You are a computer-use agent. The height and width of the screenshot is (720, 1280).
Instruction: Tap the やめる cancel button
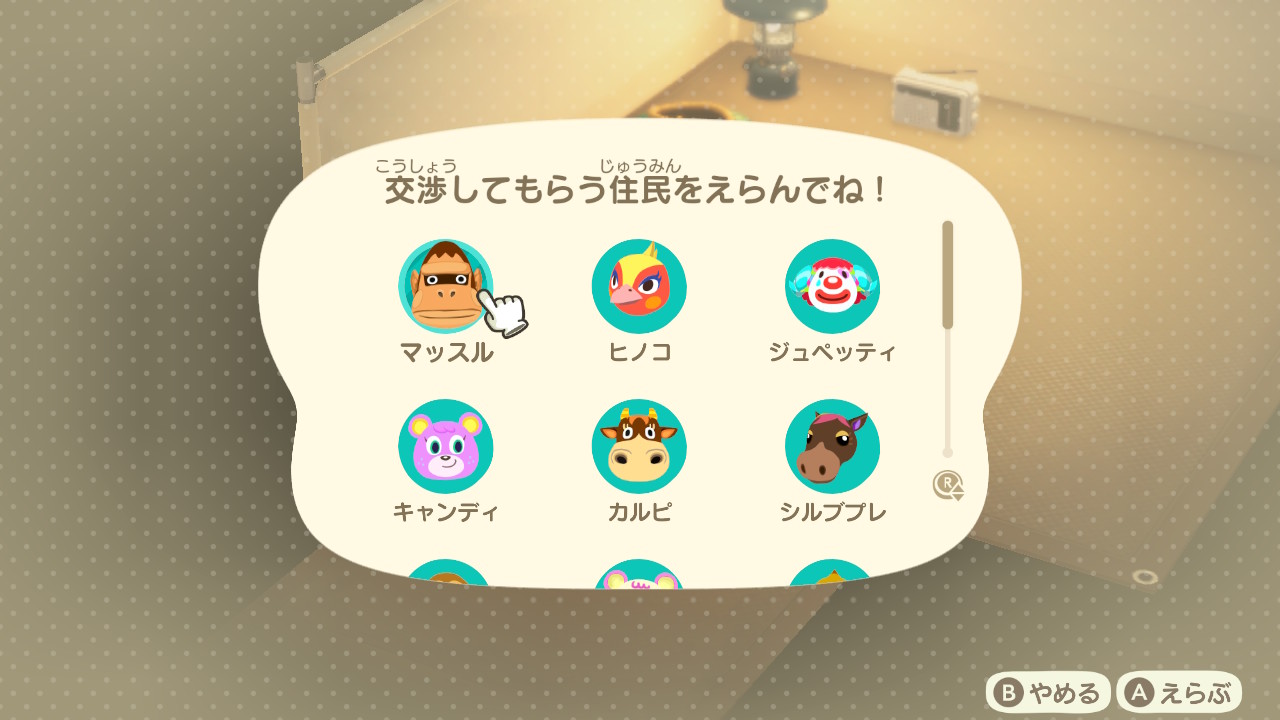1049,693
